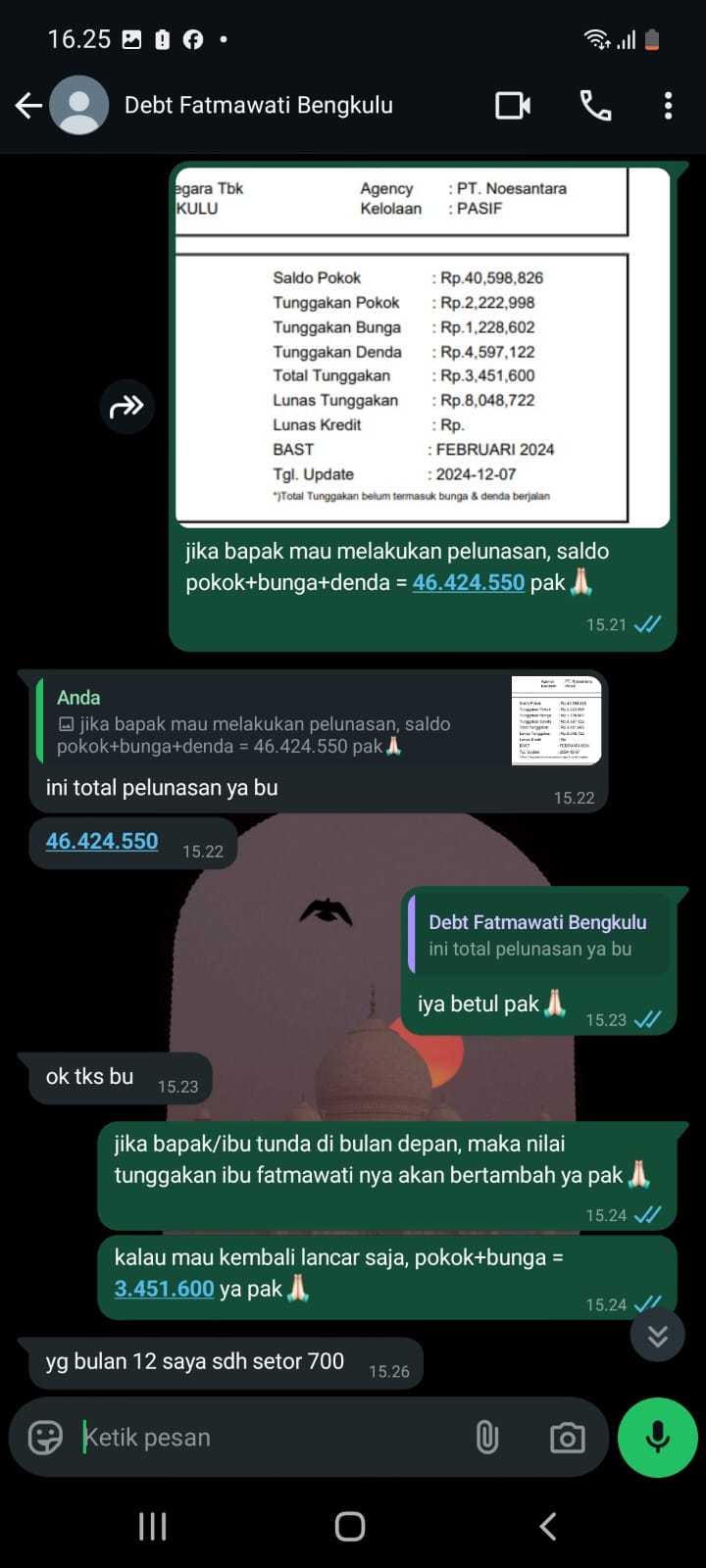The width and height of the screenshot is (706, 1568).
Task: Go to the home screen
Action: [350, 1526]
